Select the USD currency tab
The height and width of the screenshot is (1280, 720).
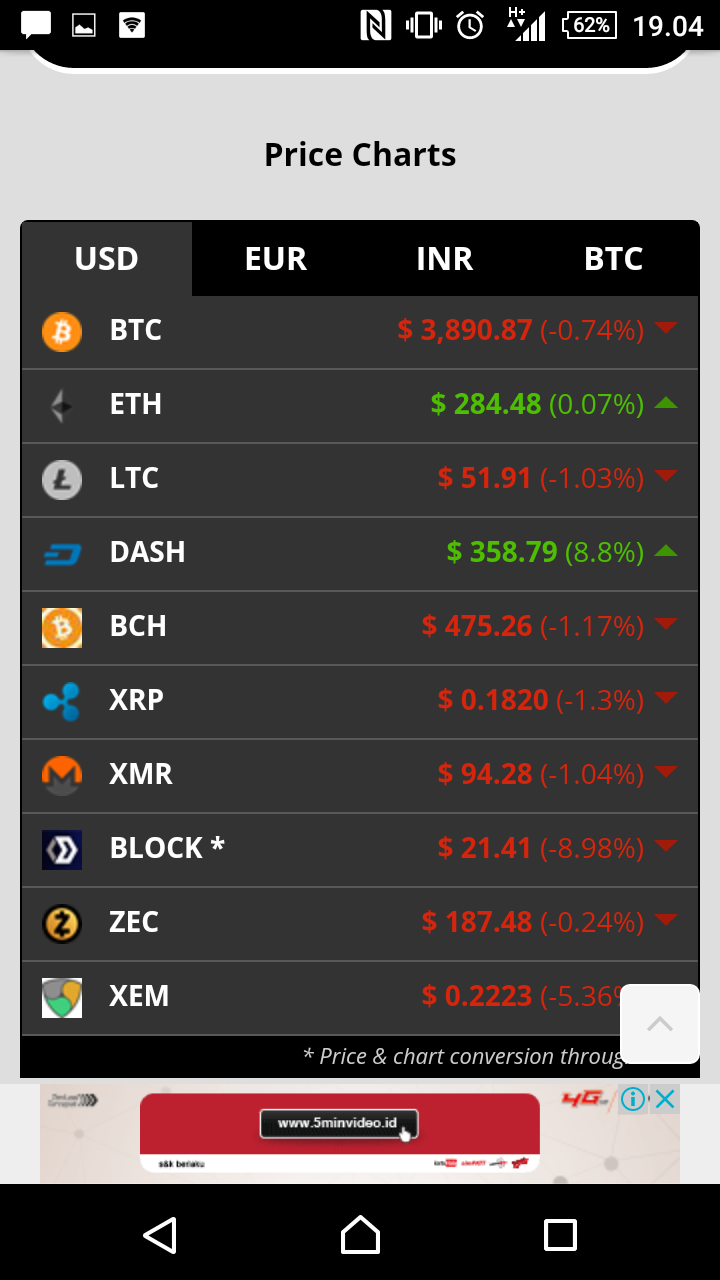pos(107,259)
